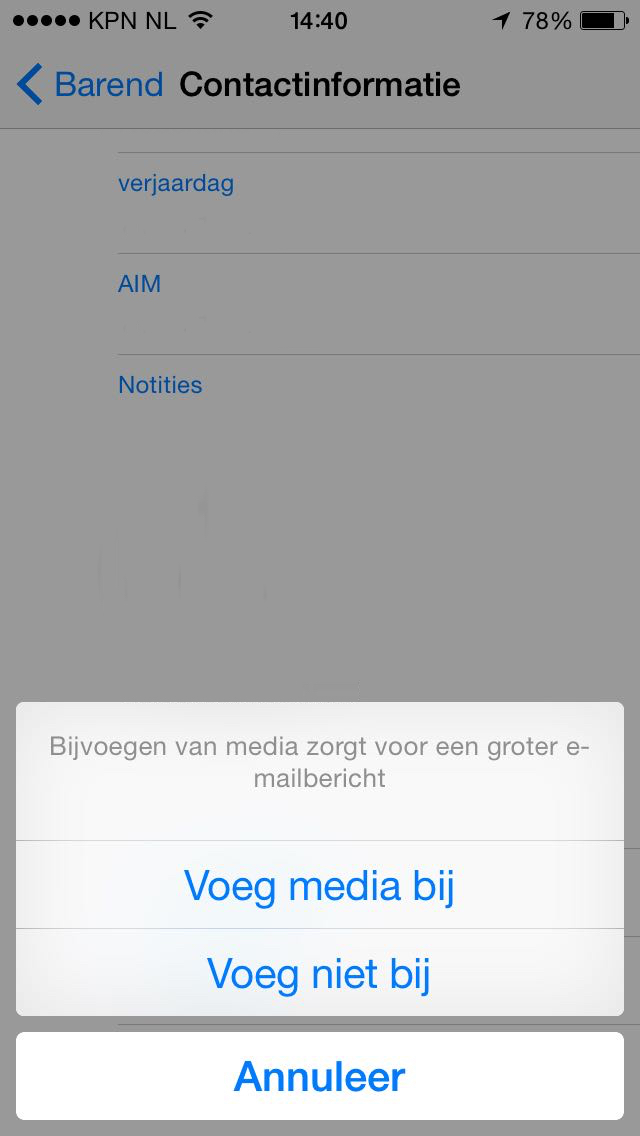
Task: Dismiss the sheet with Annuleer
Action: click(319, 1077)
